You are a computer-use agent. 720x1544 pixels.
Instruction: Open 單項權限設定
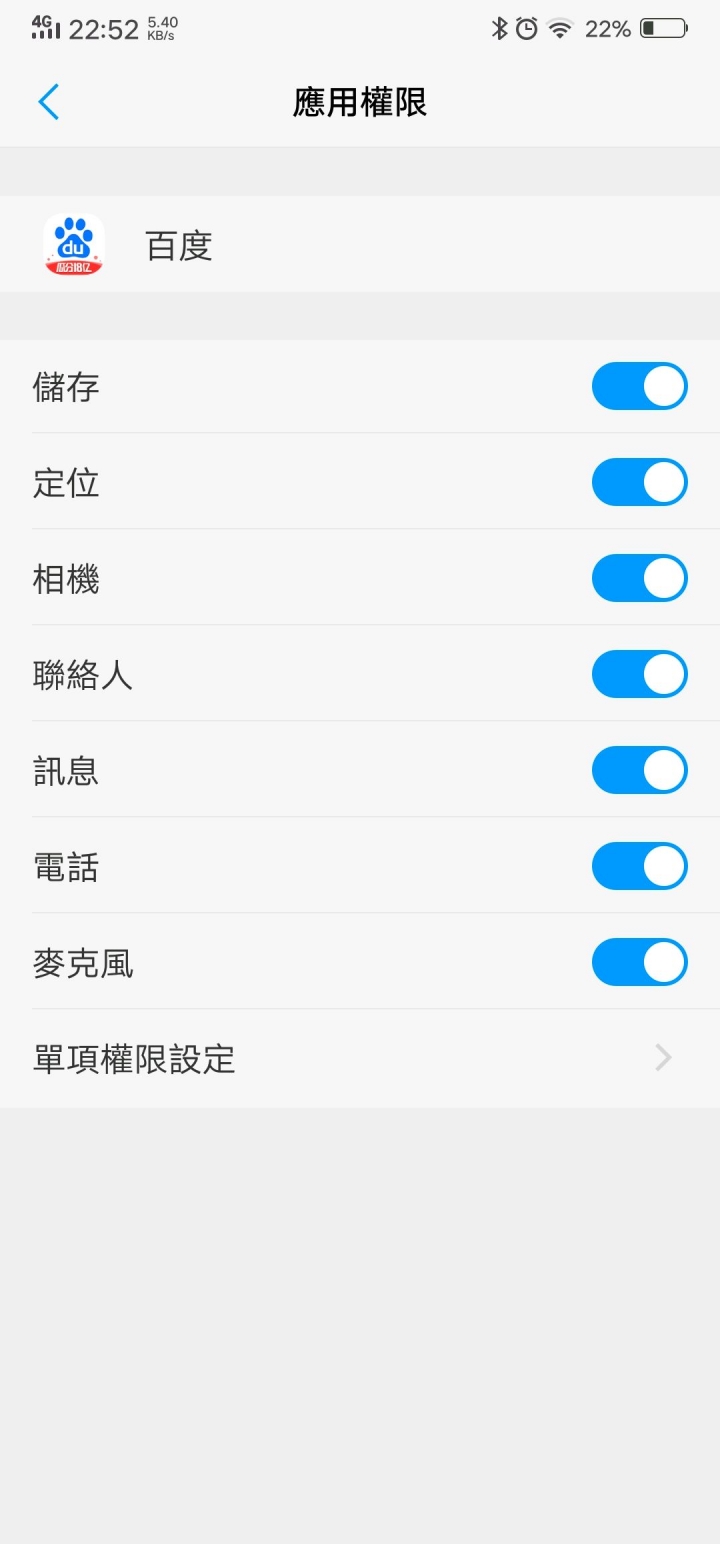360,1058
